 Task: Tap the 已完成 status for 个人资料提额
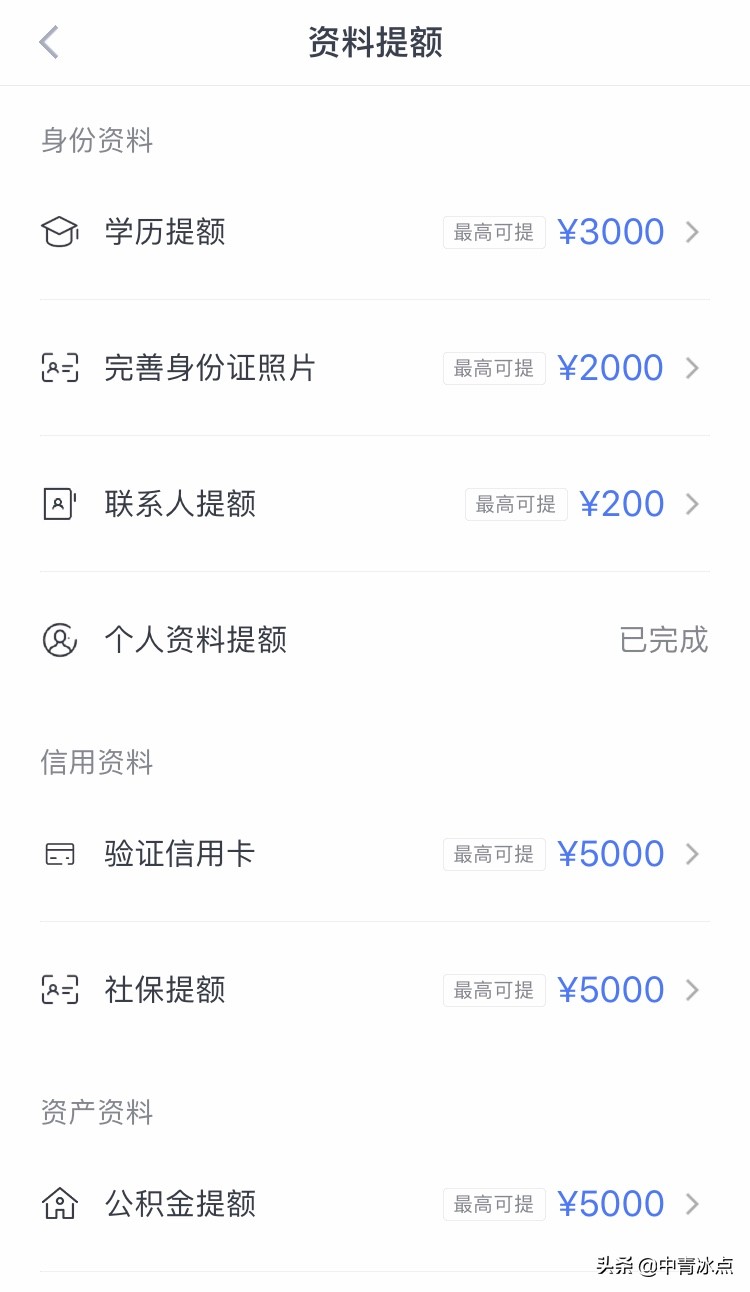click(x=662, y=640)
